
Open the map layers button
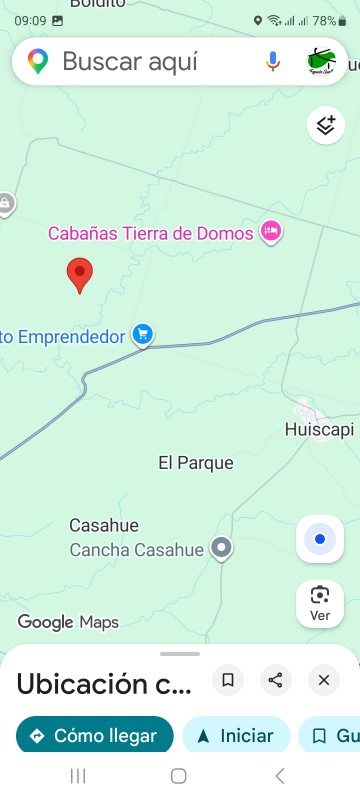click(x=326, y=126)
